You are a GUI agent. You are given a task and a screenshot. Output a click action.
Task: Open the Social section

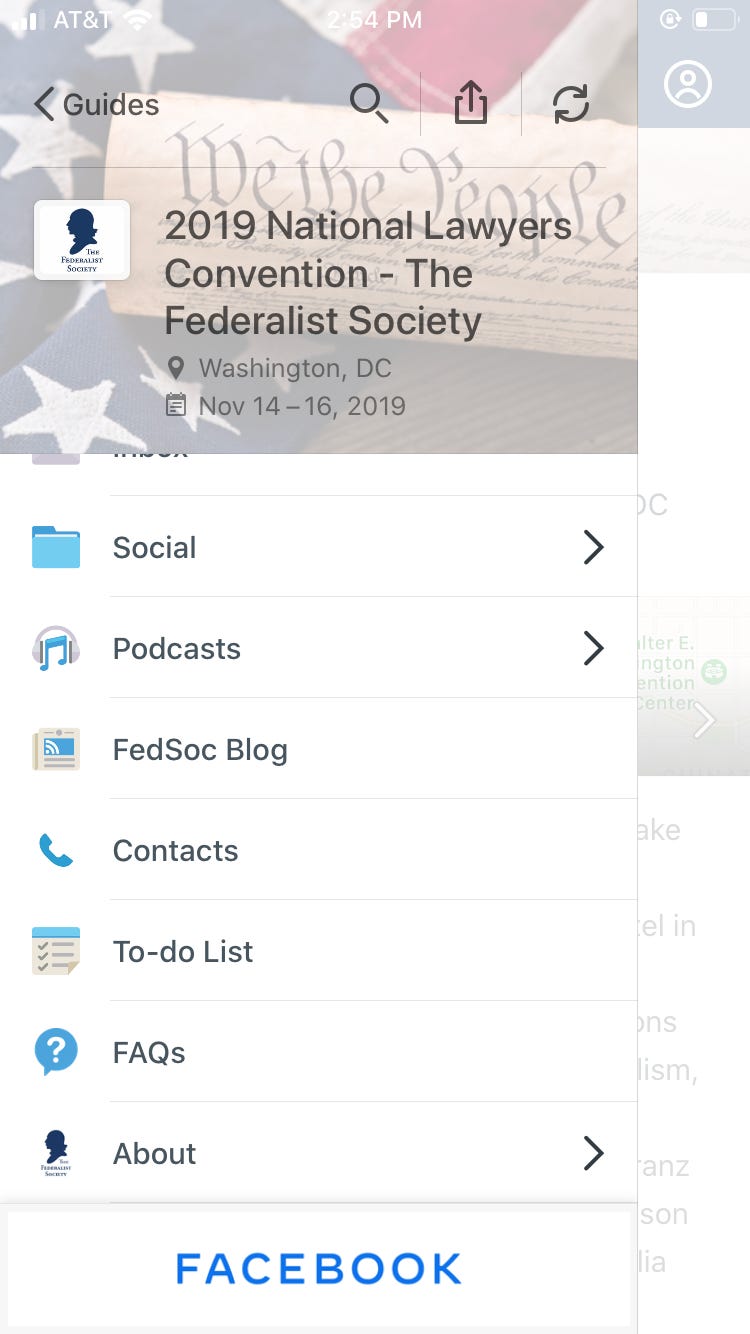pyautogui.click(x=318, y=547)
